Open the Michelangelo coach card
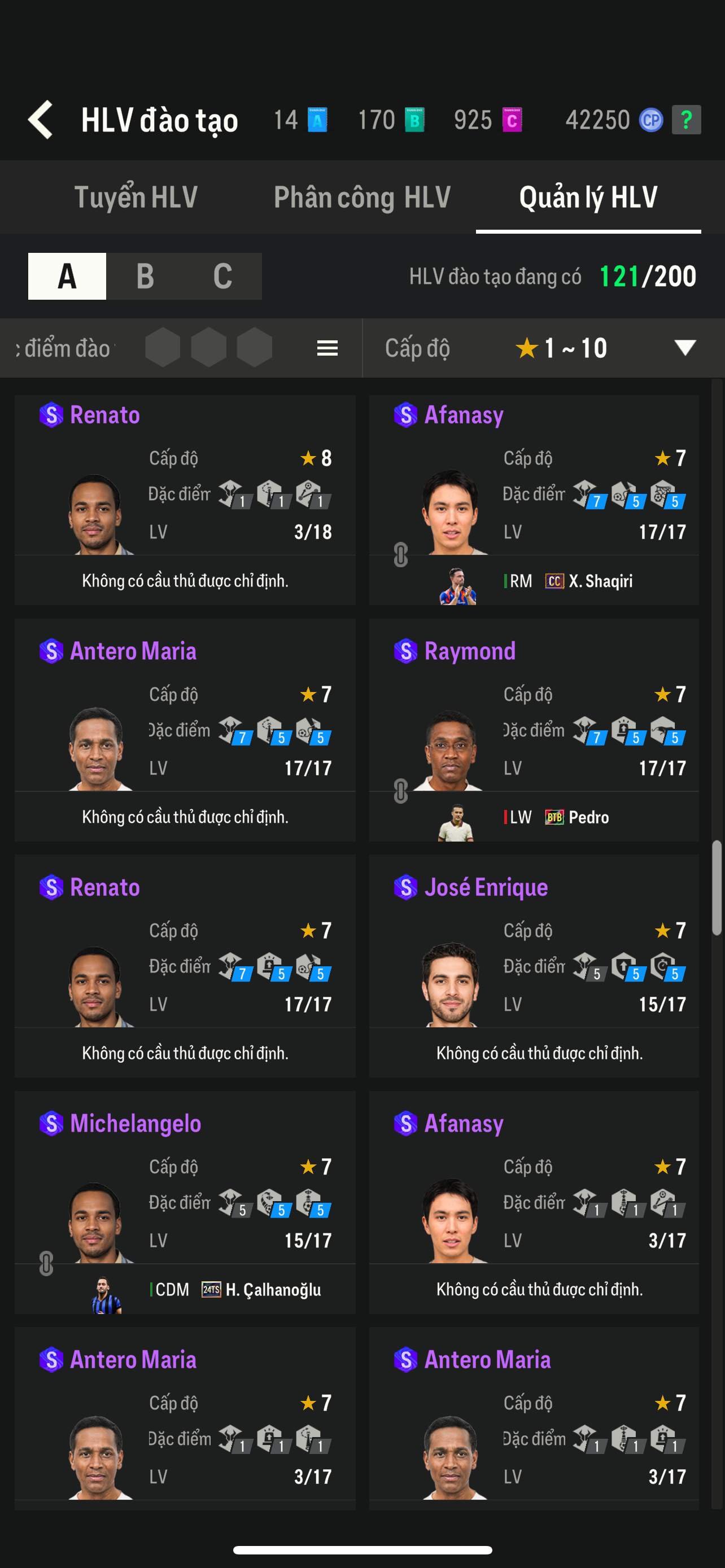 (x=185, y=1202)
